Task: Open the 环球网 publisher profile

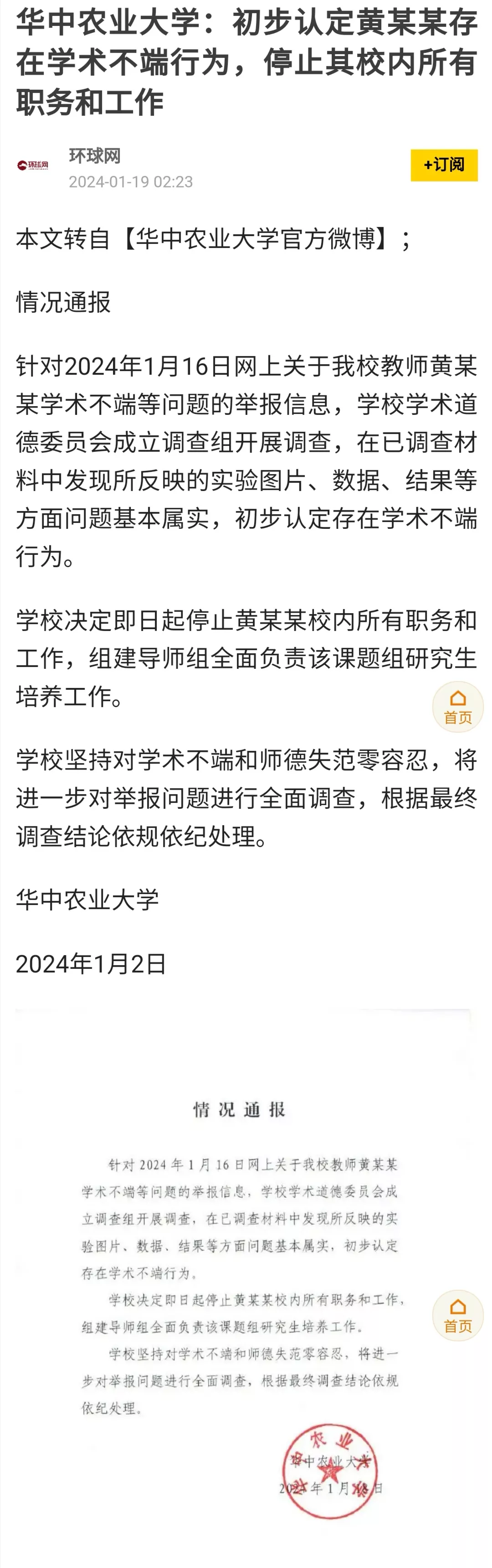Action: (94, 156)
